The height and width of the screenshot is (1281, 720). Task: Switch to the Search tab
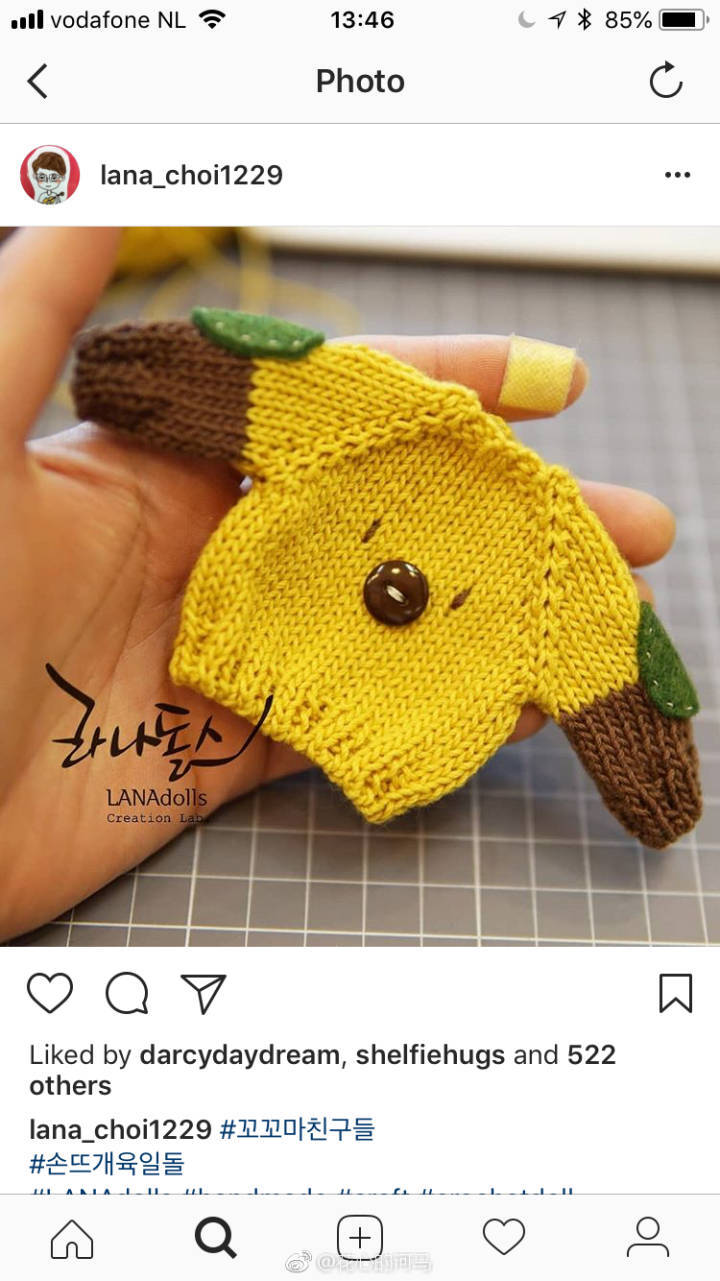pos(215,1238)
